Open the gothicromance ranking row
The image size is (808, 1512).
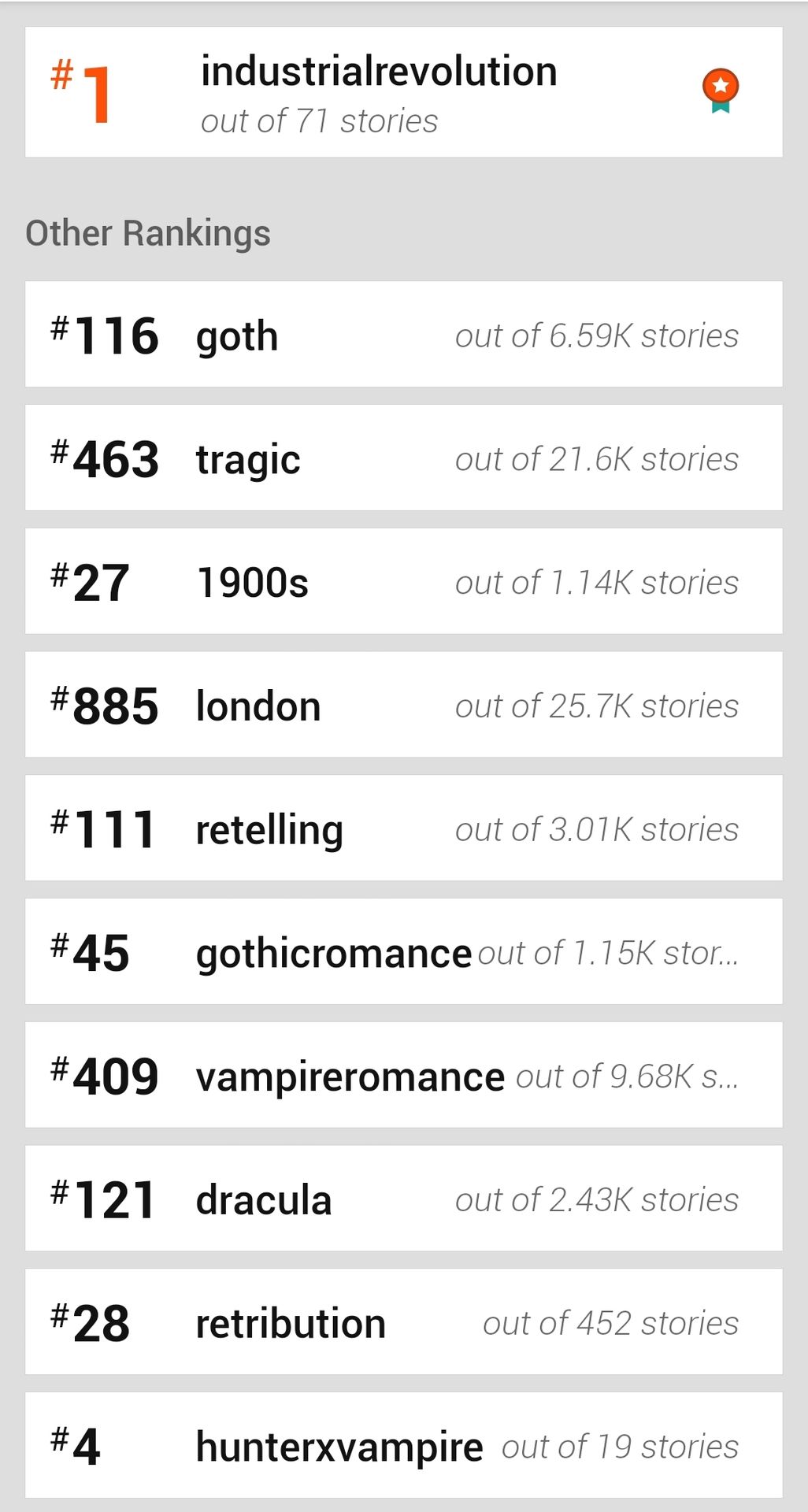404,951
